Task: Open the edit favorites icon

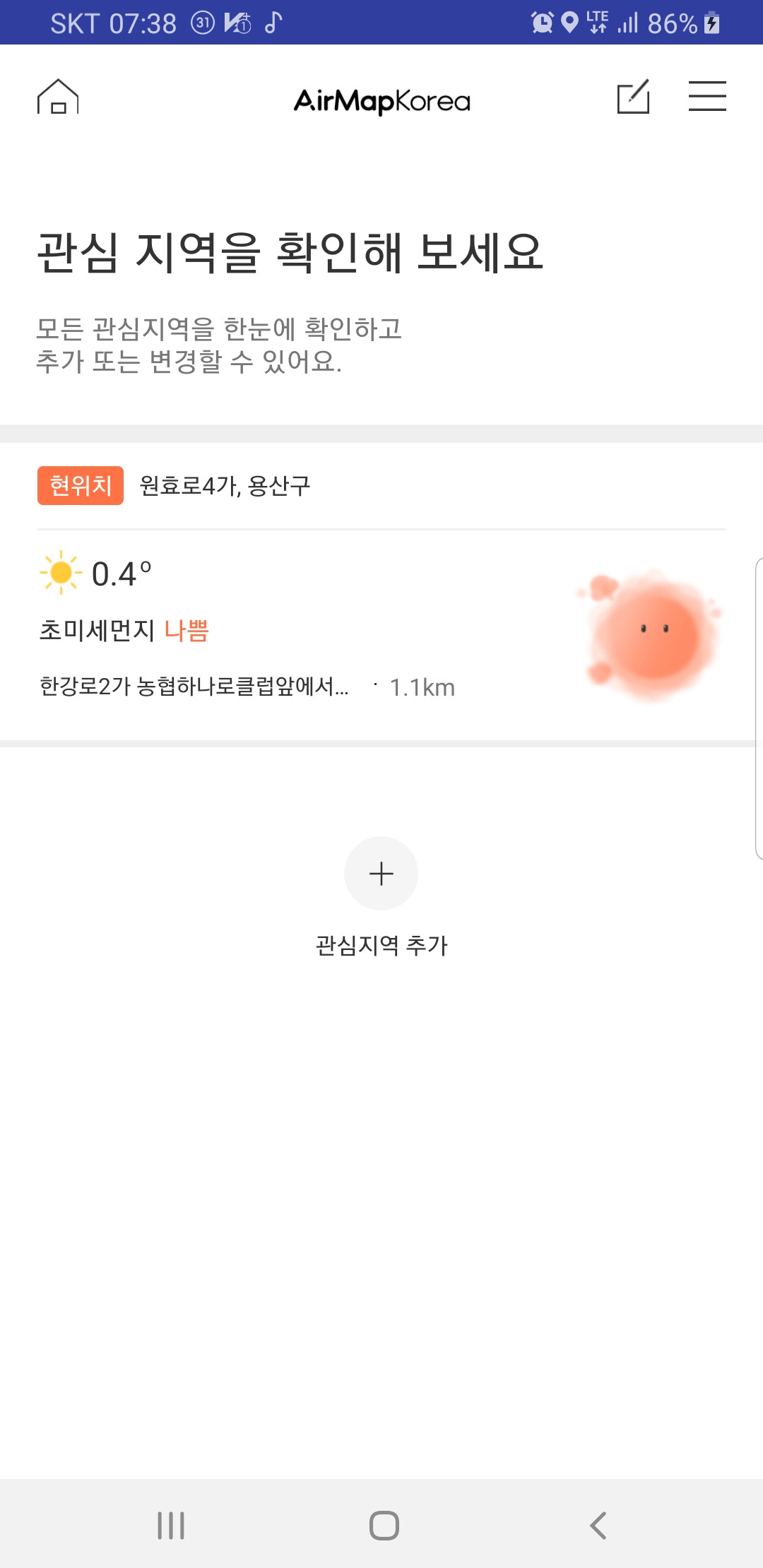Action: (633, 97)
